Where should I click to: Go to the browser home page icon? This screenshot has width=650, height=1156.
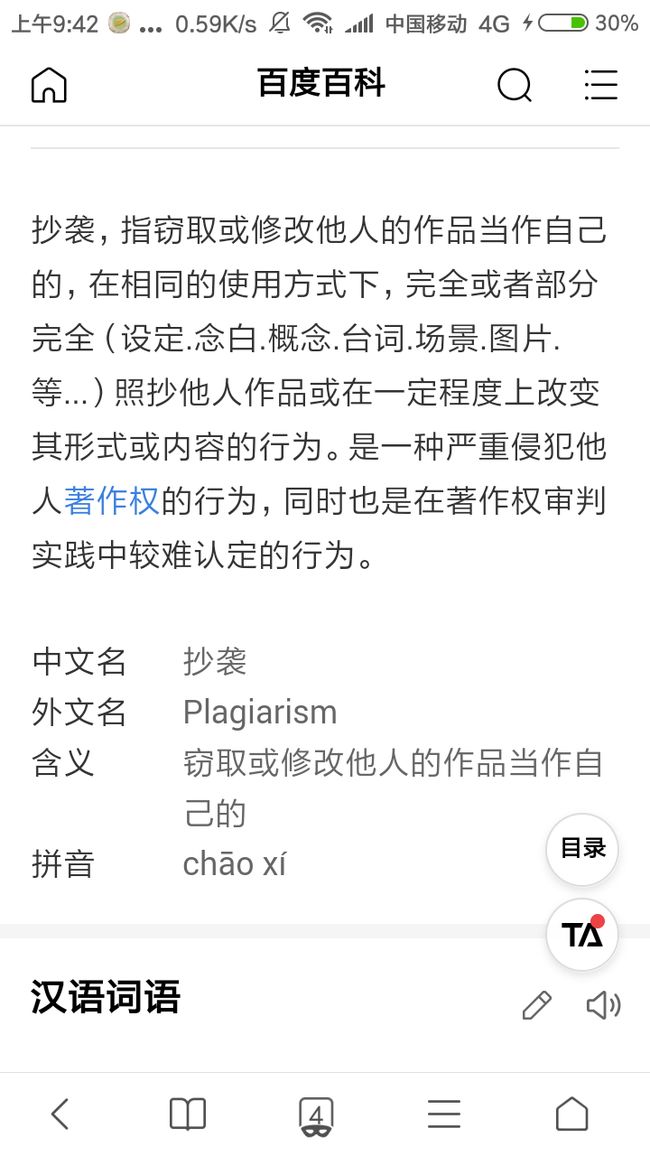(x=572, y=1113)
